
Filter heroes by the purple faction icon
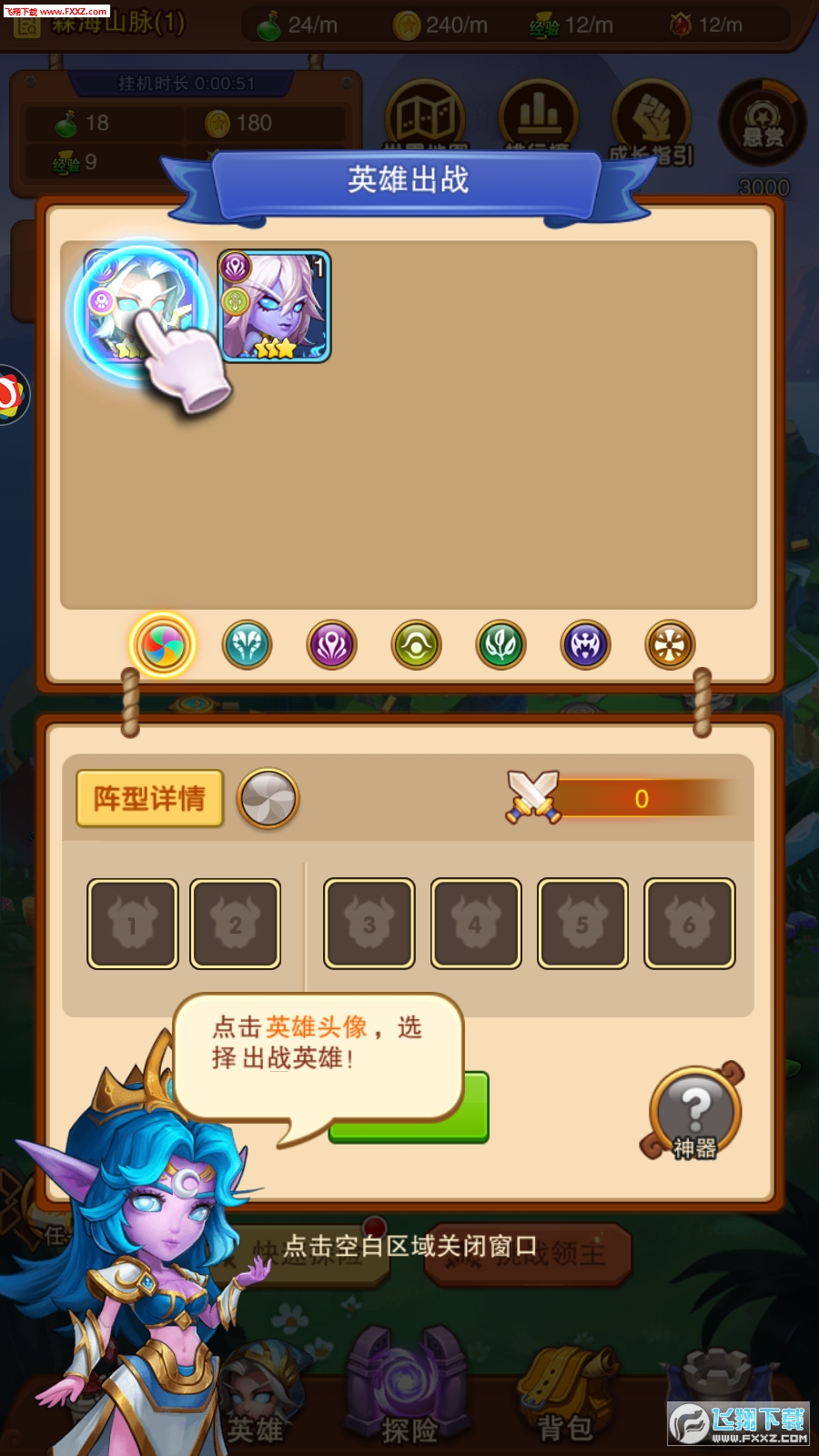[x=332, y=645]
